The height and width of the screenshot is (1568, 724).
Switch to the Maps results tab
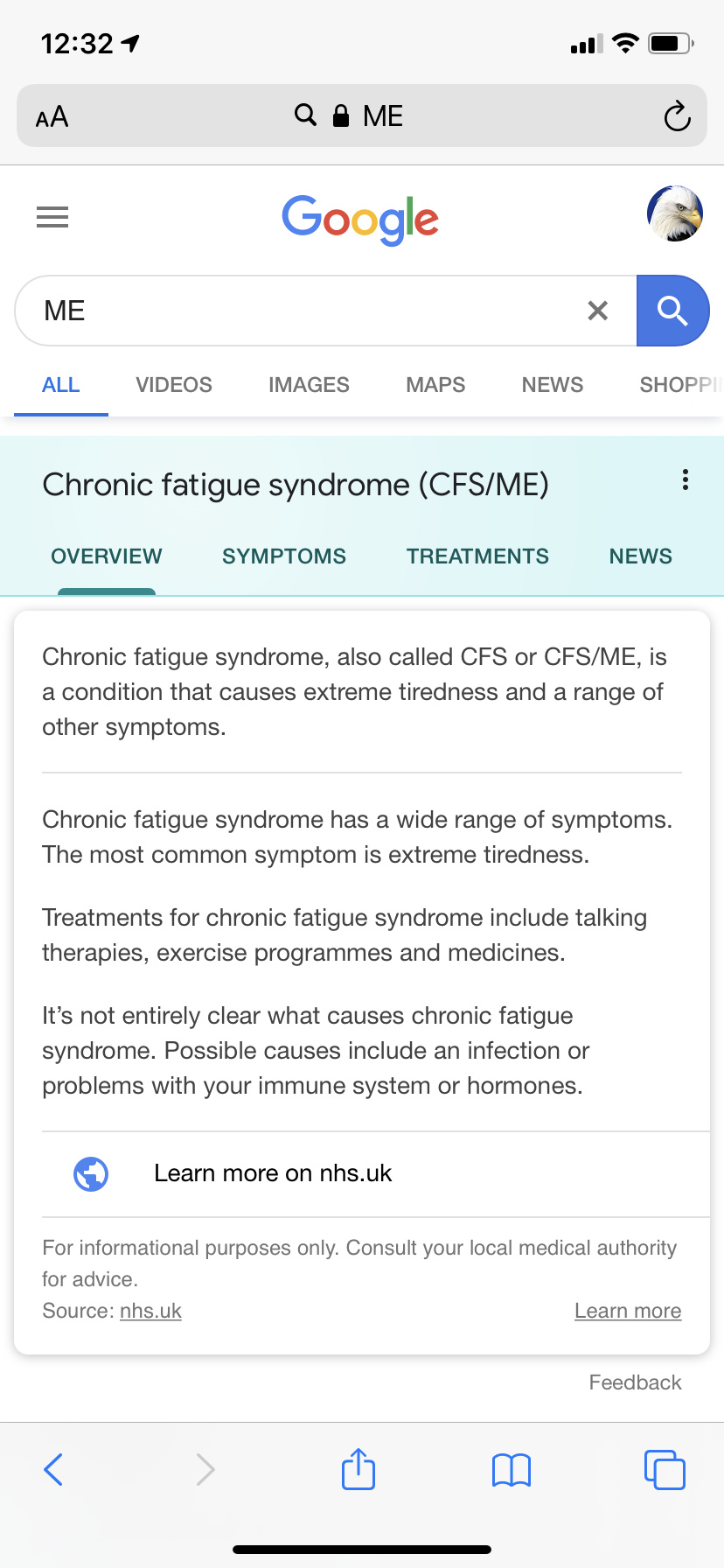435,385
